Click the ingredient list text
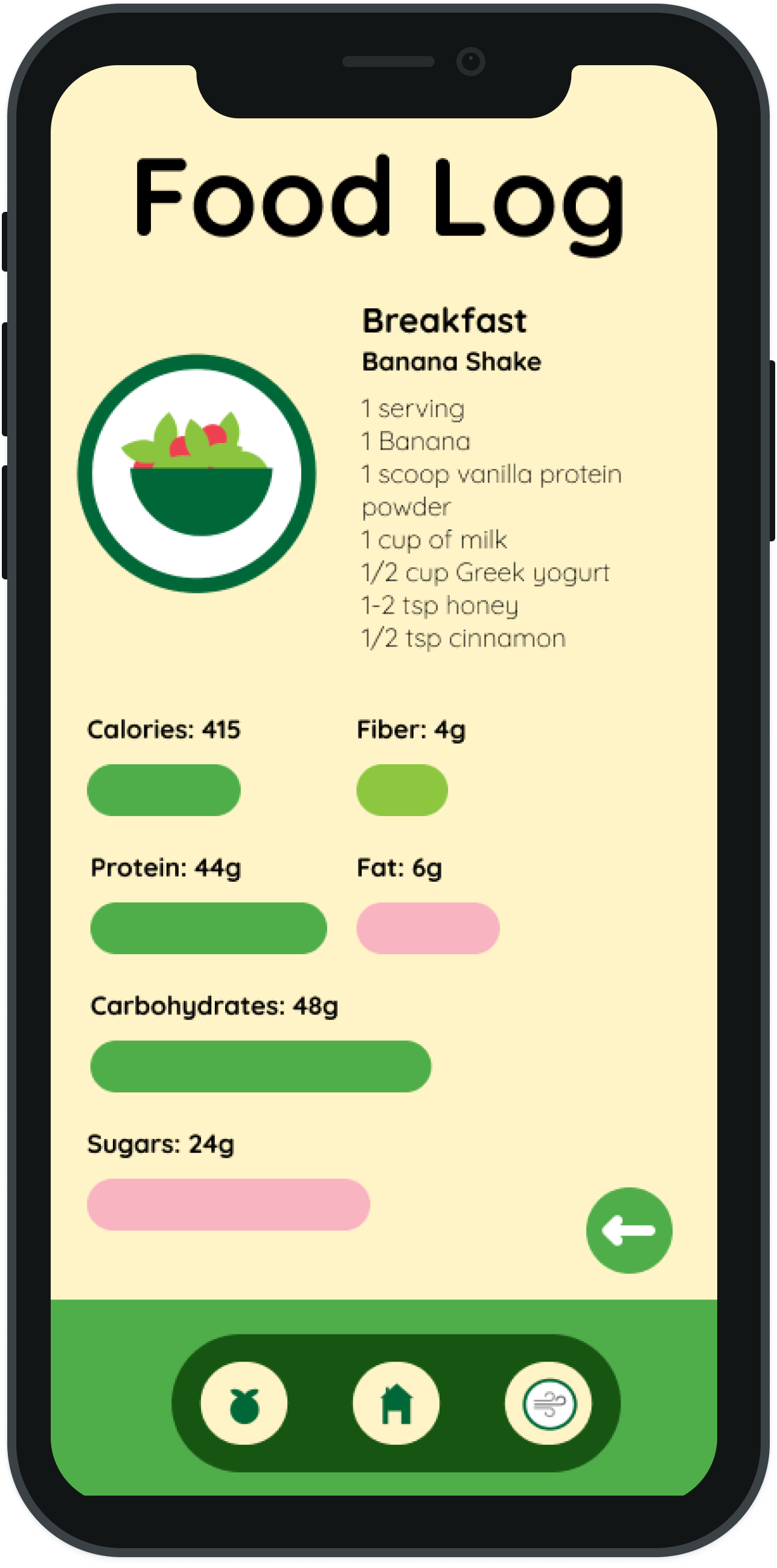Image resolution: width=777 pixels, height=1568 pixels. click(491, 523)
